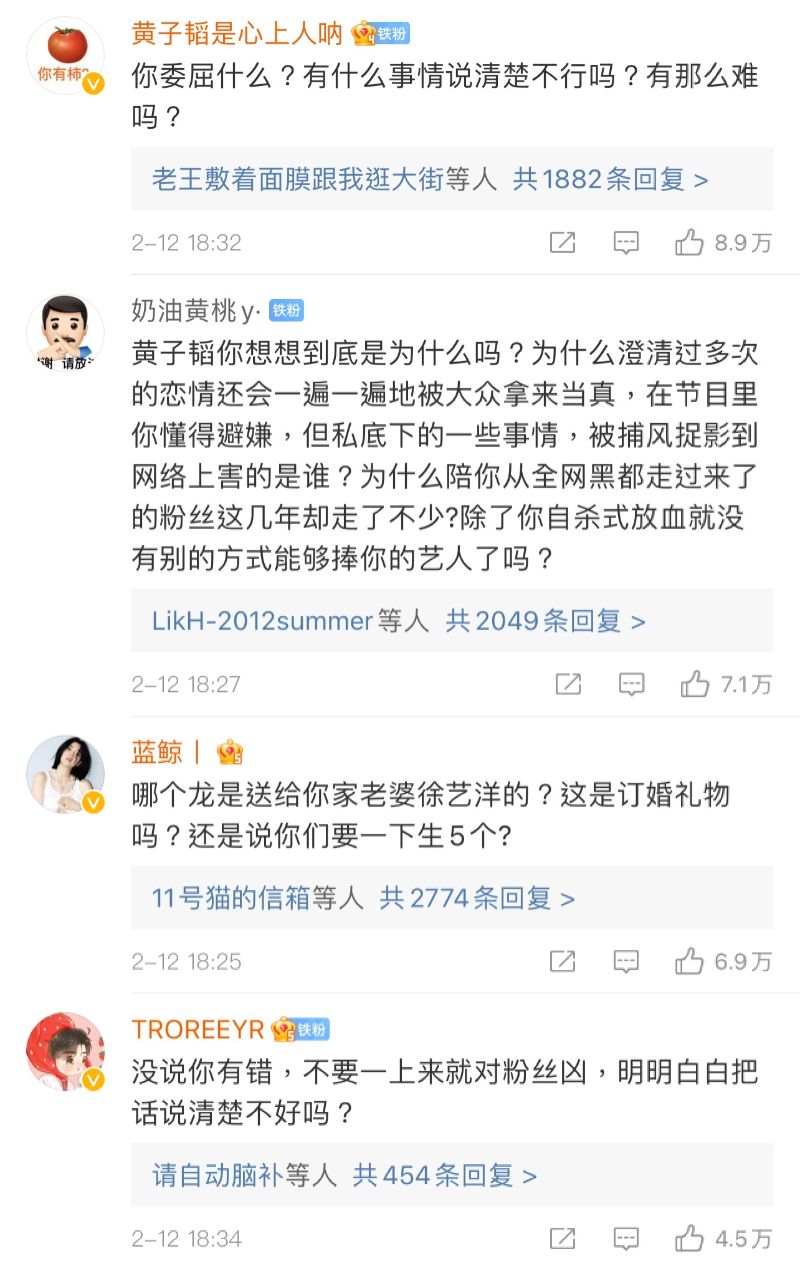Image resolution: width=800 pixels, height=1264 pixels.
Task: Like 奶油黄桃y·'s comment
Action: [695, 684]
